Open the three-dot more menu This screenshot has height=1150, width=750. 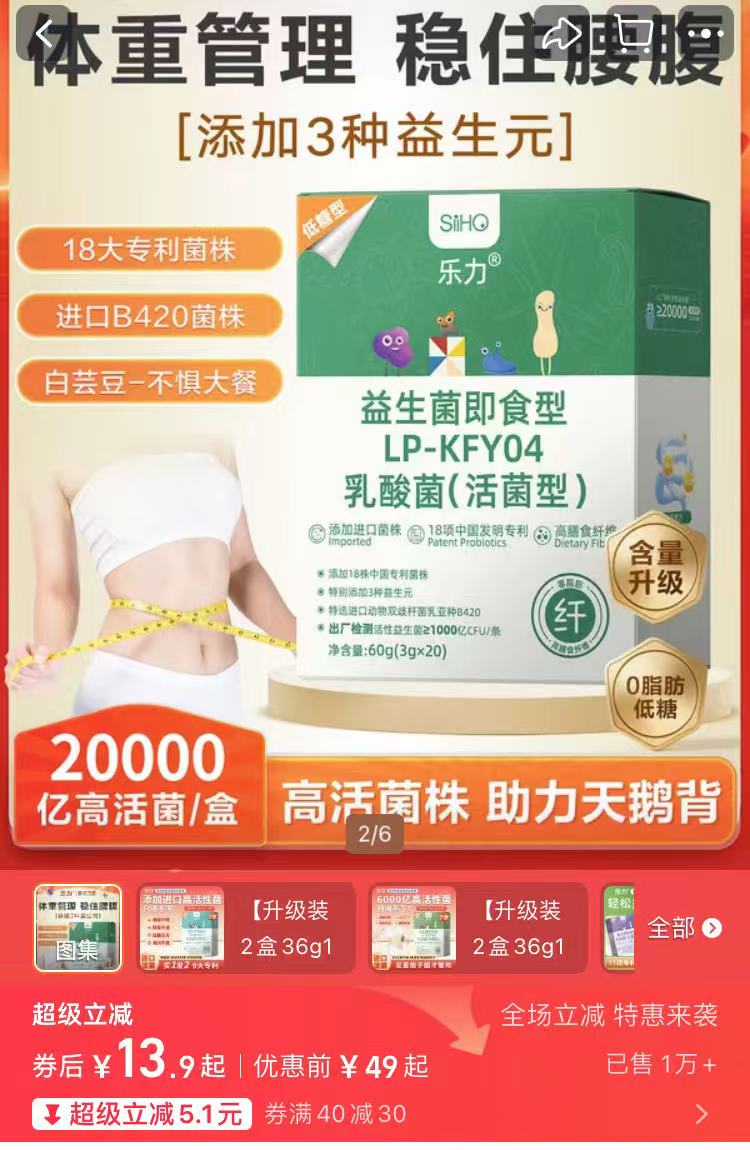(706, 35)
